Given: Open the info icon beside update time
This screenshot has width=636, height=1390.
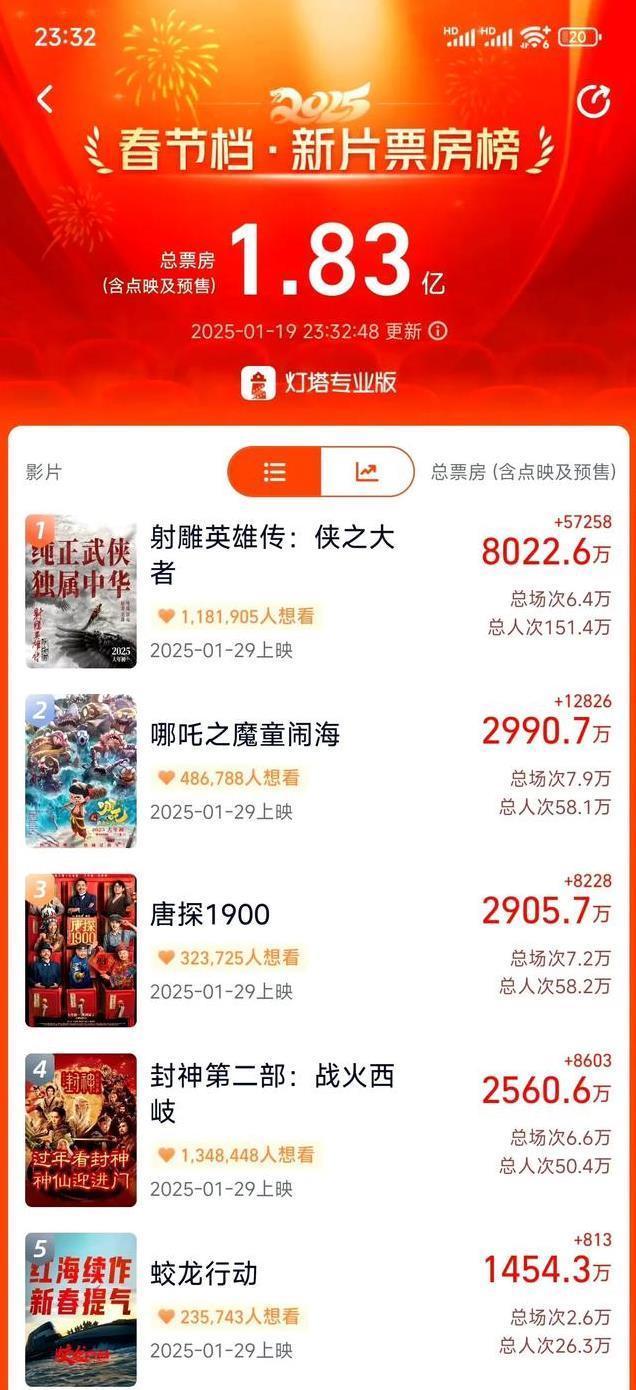Looking at the screenshot, I should [x=438, y=331].
